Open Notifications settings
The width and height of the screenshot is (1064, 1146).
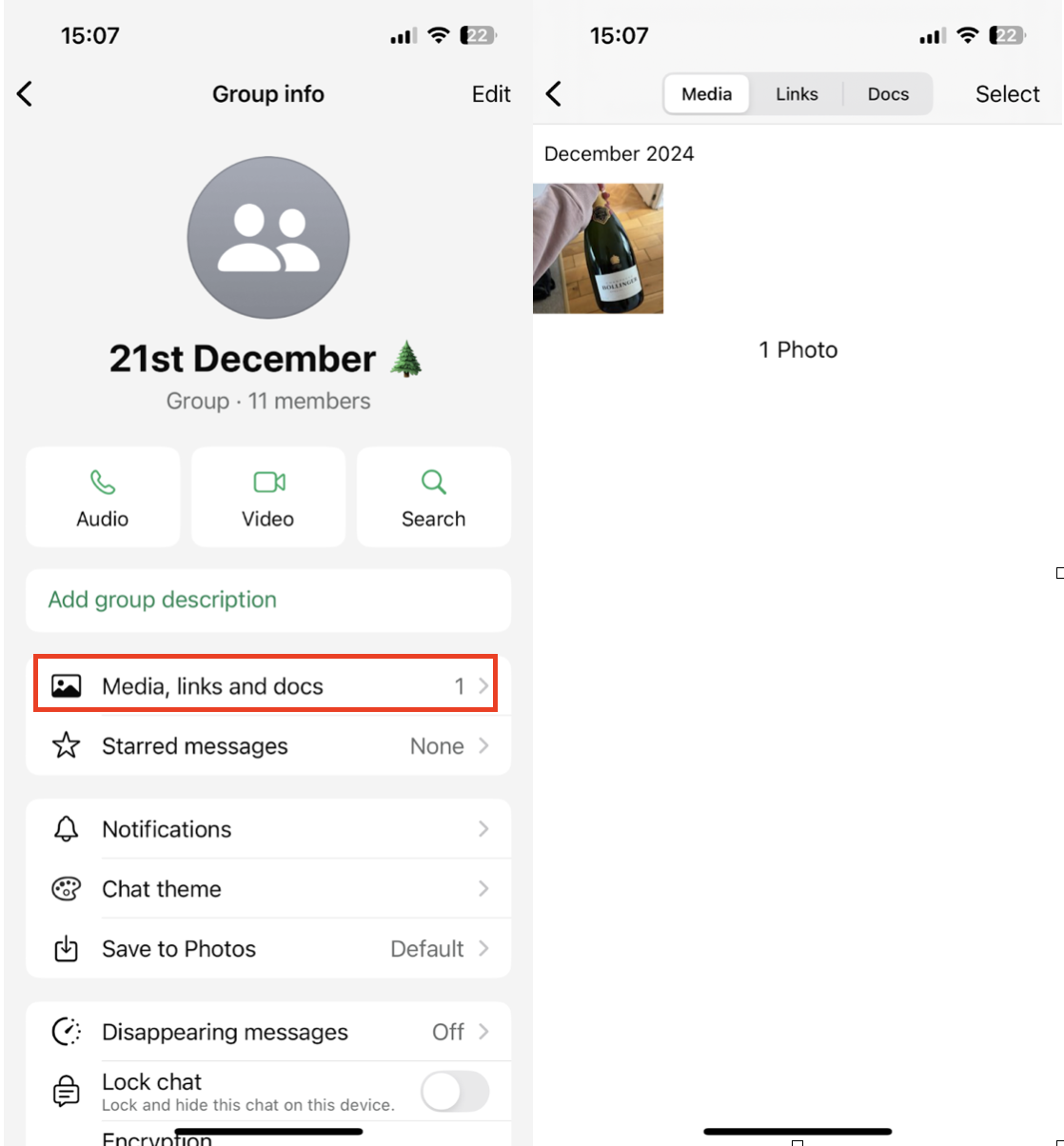pyautogui.click(x=266, y=829)
